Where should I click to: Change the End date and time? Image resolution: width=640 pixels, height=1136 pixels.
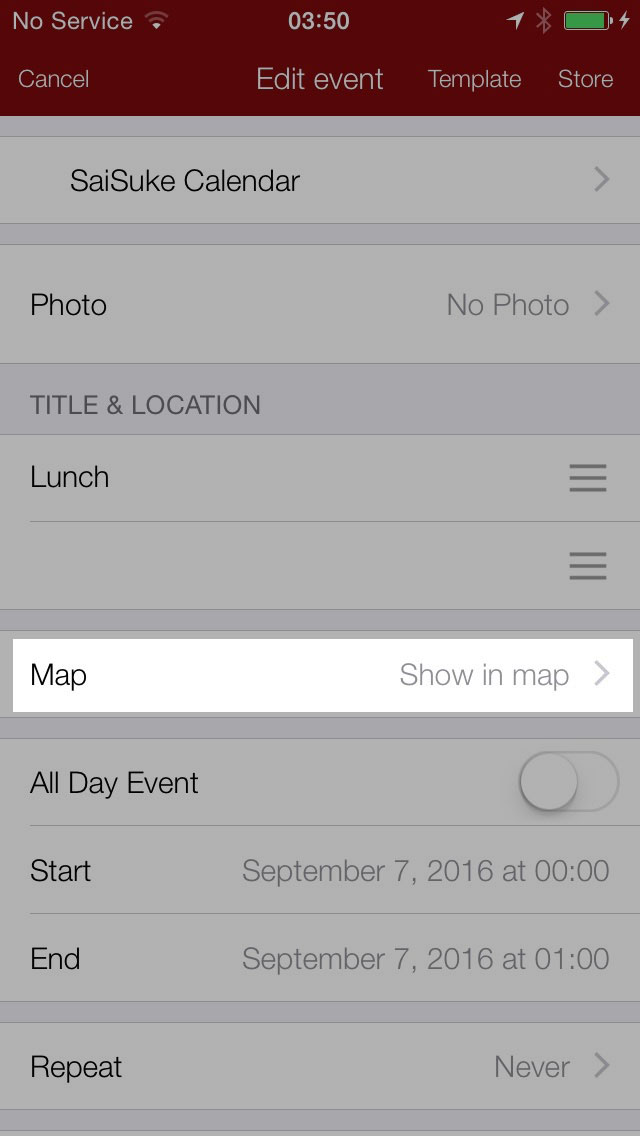320,959
